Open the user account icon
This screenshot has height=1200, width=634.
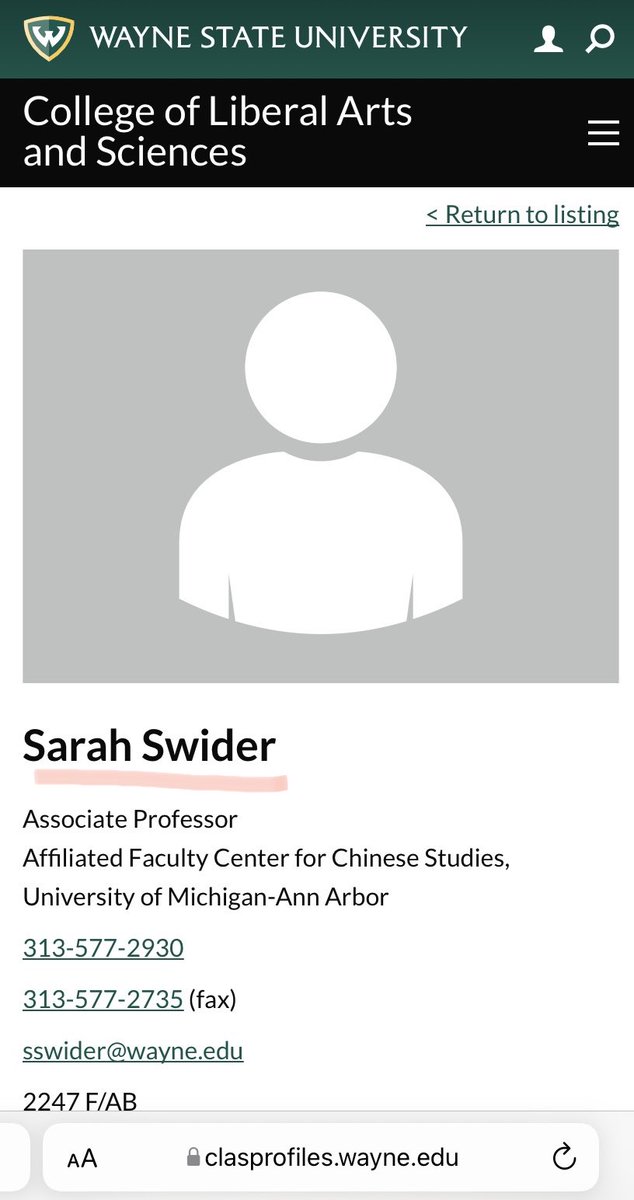click(x=547, y=38)
